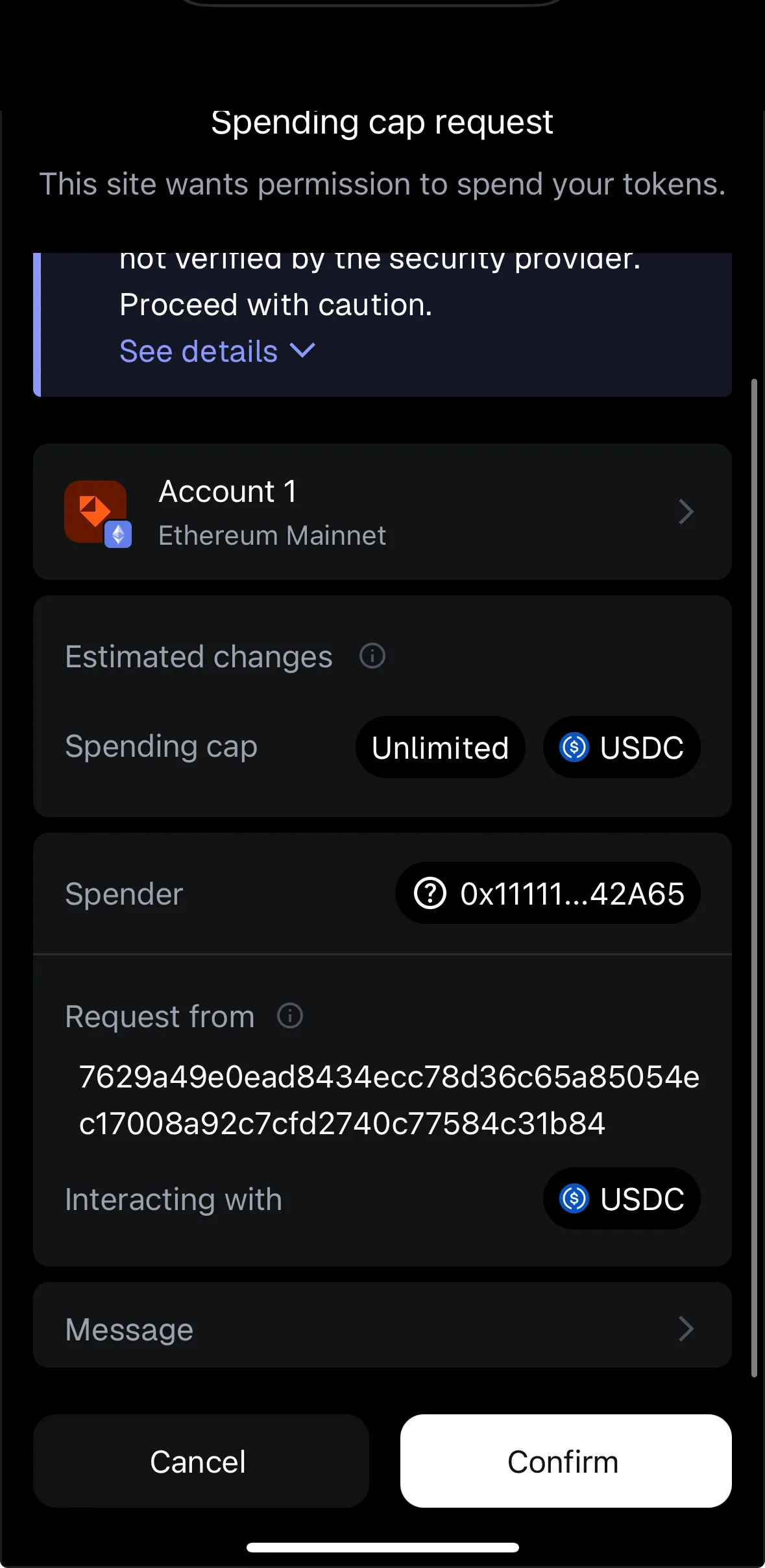
Task: Click the Ethereum Mainnet network label
Action: point(273,535)
